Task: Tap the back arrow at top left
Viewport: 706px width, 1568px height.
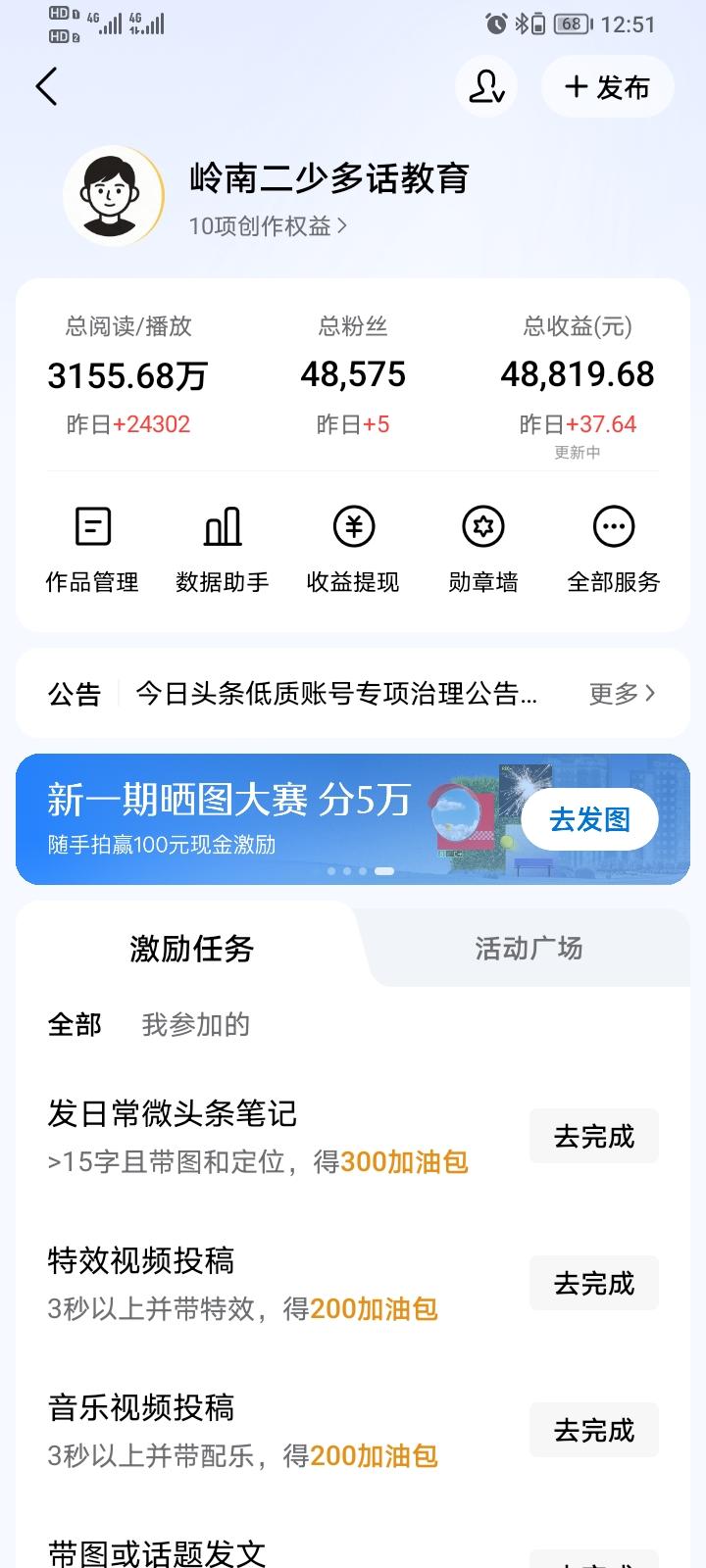Action: point(46,86)
